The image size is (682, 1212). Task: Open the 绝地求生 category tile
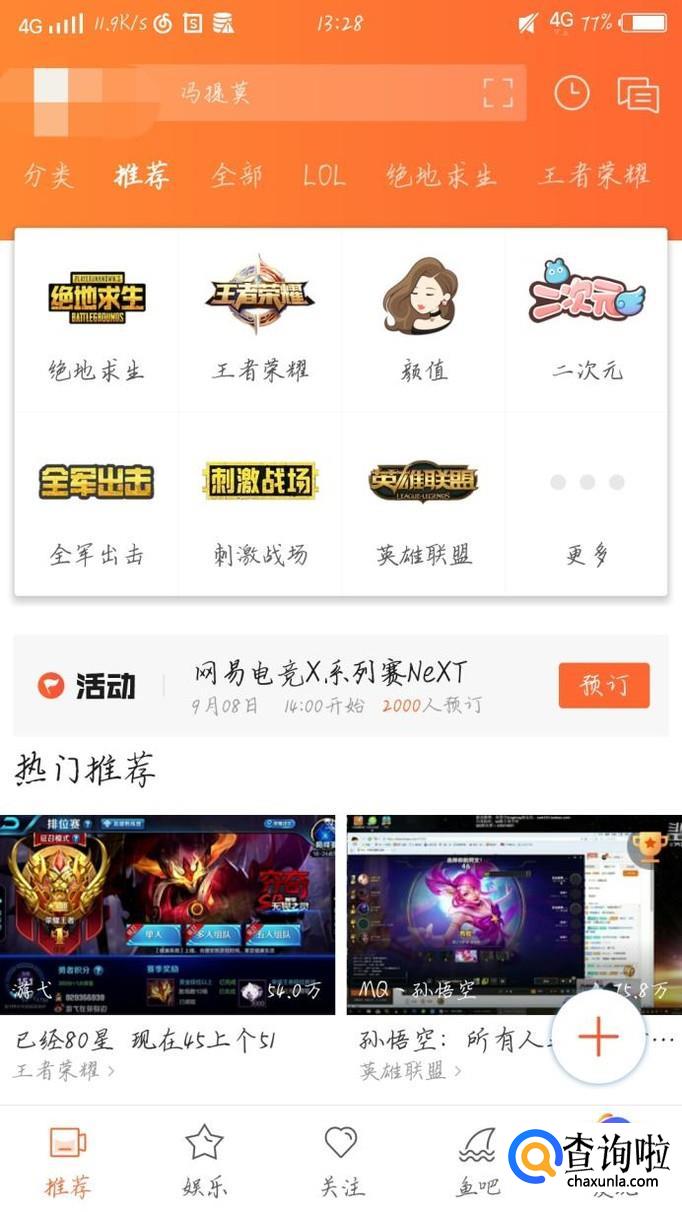[x=97, y=320]
